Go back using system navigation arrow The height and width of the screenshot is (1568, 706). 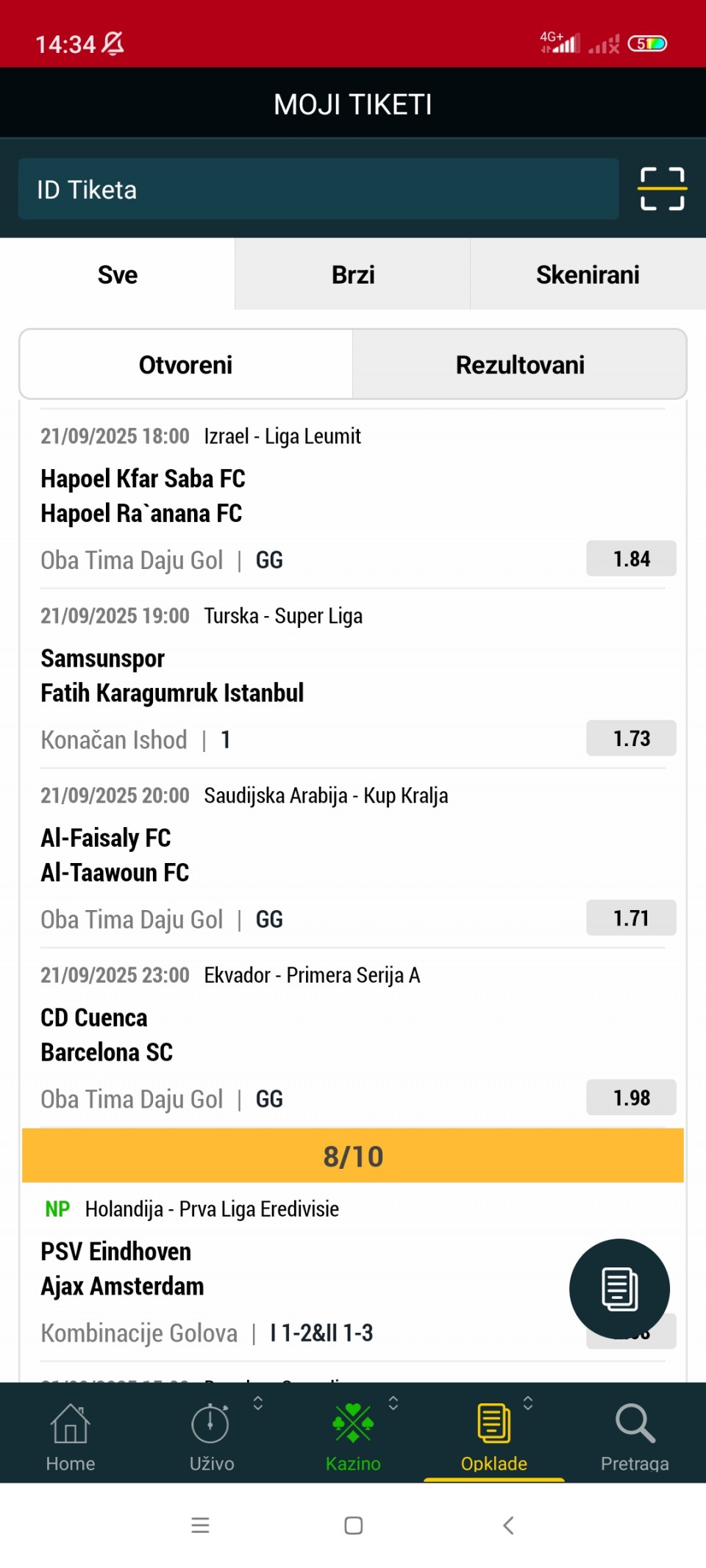pos(507,1525)
